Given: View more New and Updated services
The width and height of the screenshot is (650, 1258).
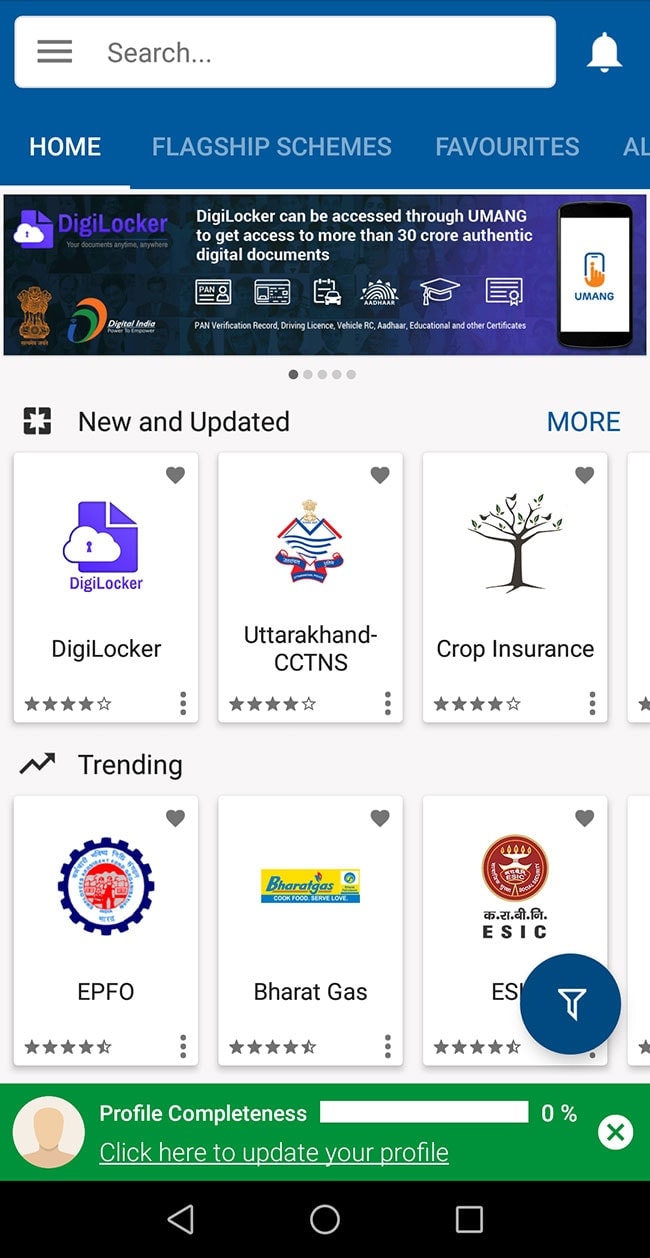Looking at the screenshot, I should [583, 422].
